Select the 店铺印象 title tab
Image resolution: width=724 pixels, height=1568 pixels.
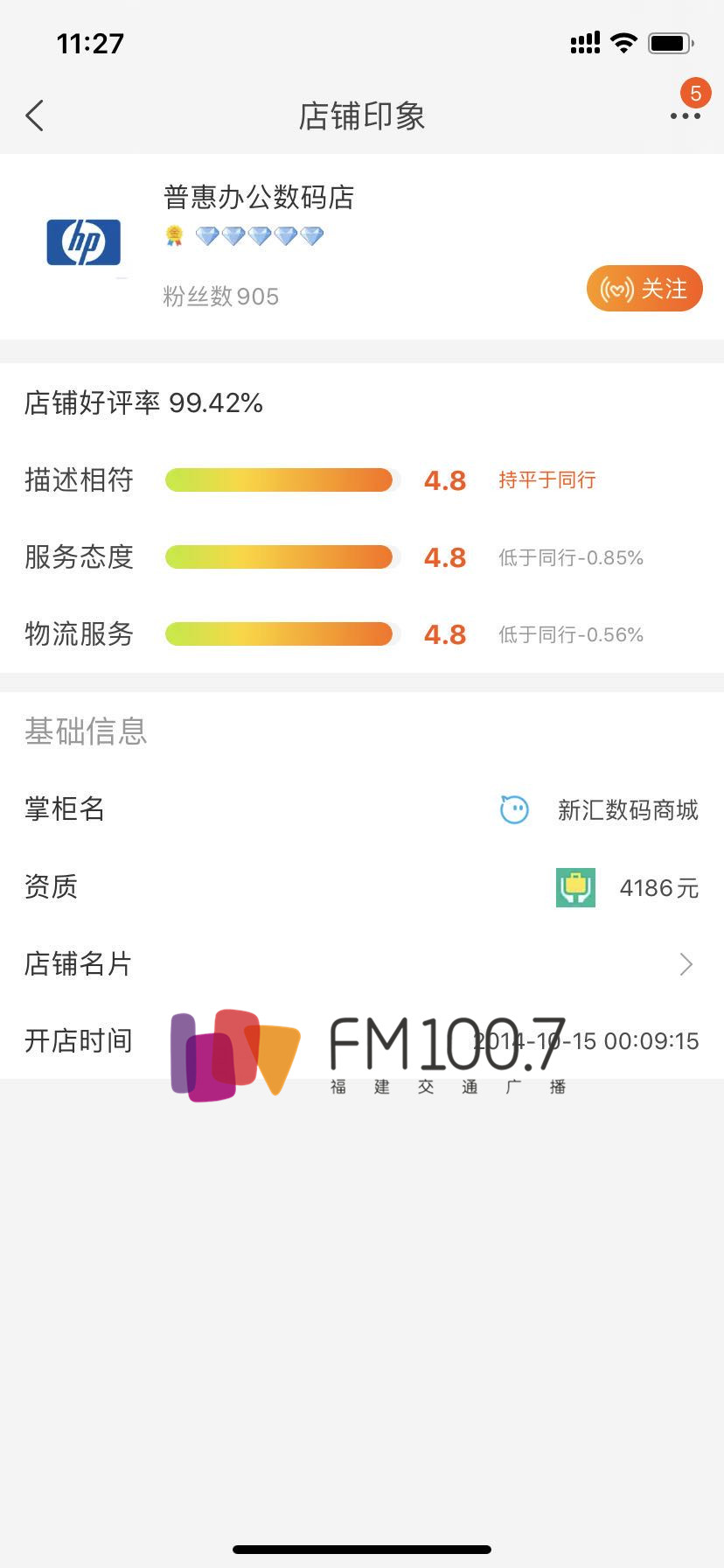click(x=362, y=116)
